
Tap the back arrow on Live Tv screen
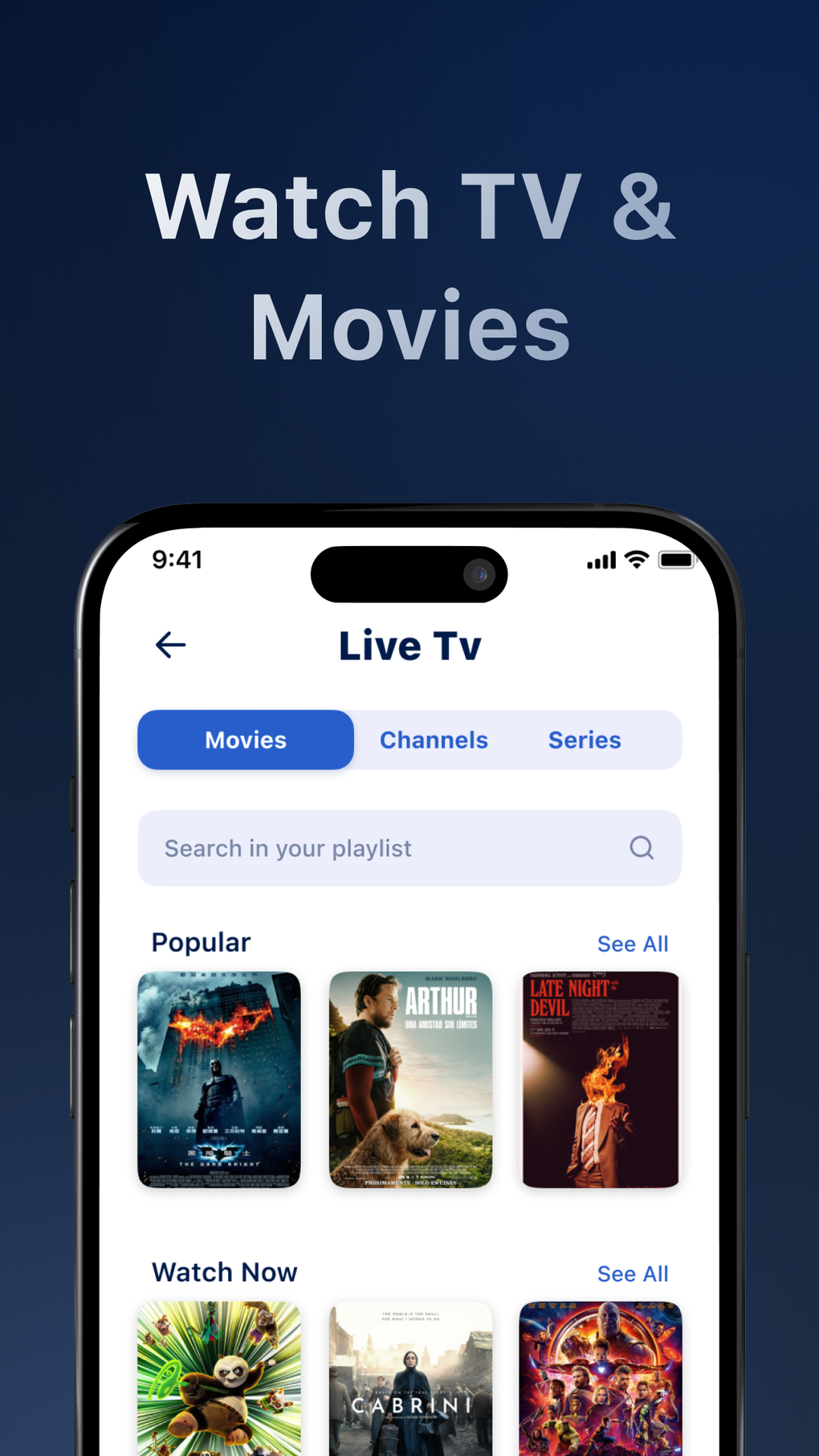click(169, 645)
